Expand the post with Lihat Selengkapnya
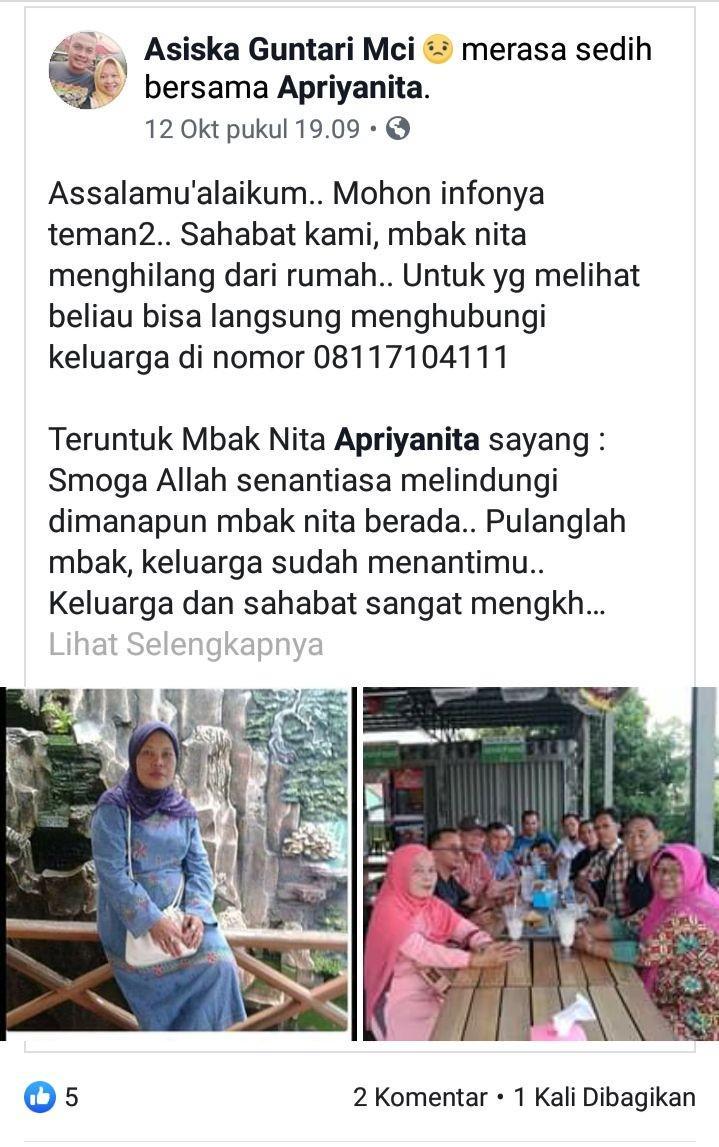This screenshot has width=719, height=1147. coord(186,644)
